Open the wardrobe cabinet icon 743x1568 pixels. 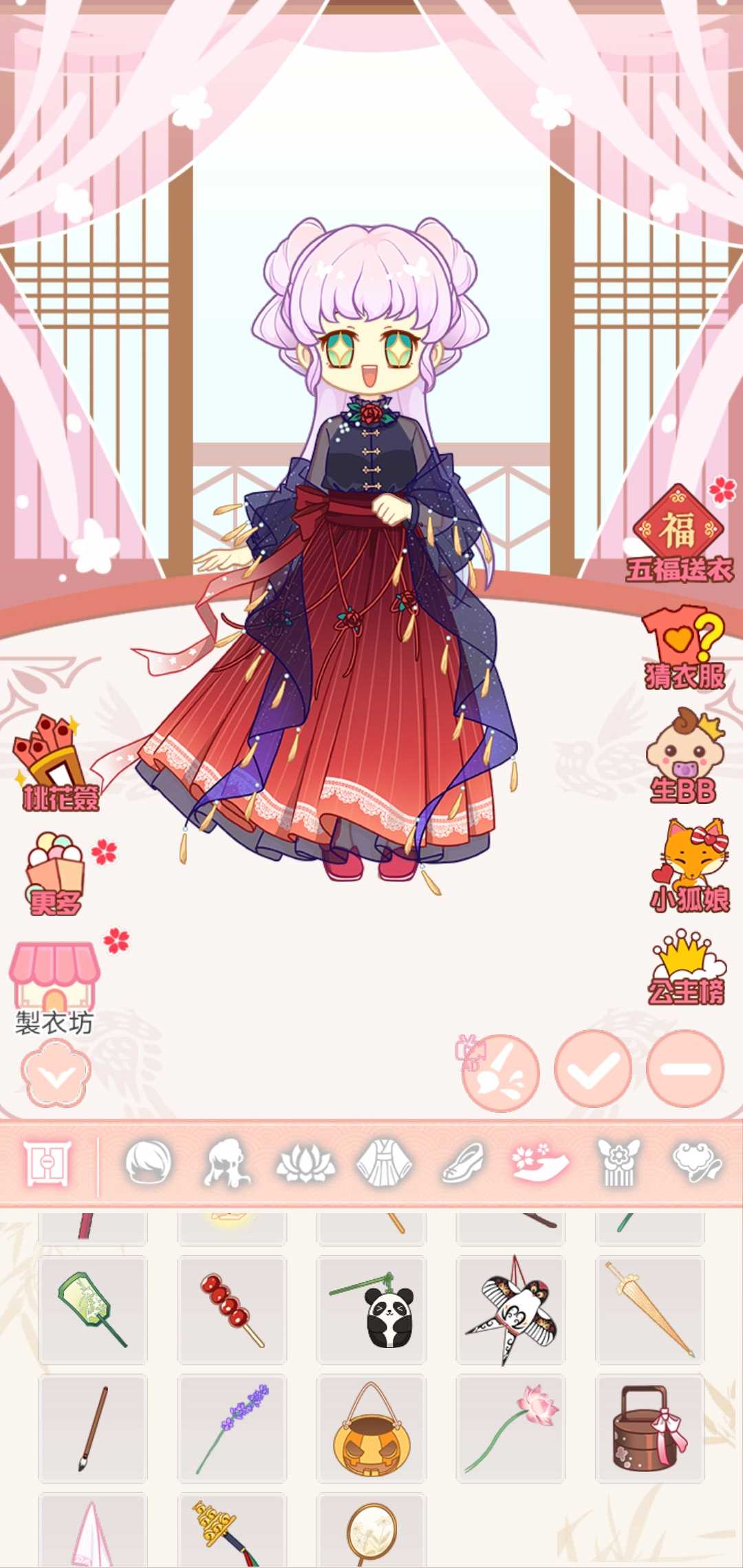pyautogui.click(x=47, y=1164)
